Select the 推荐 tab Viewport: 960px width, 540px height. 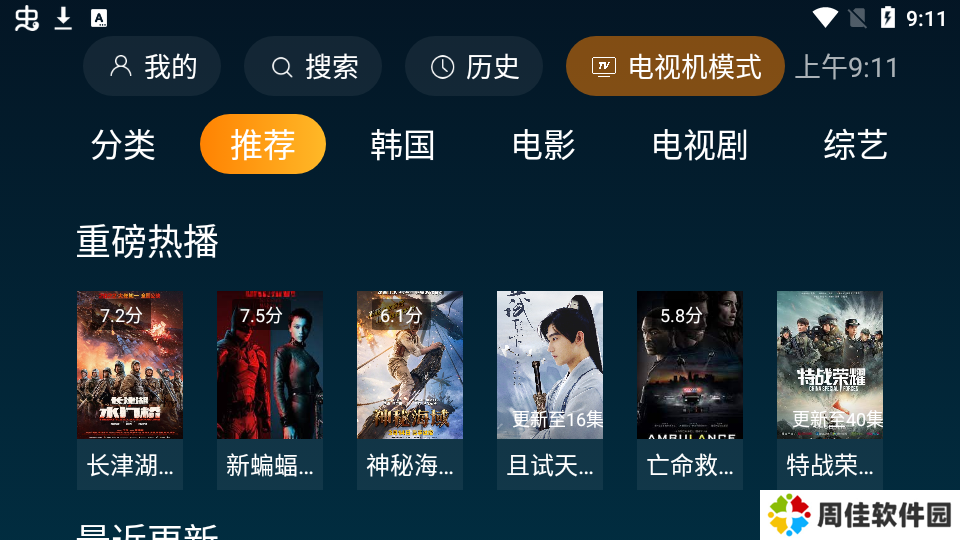coord(263,145)
